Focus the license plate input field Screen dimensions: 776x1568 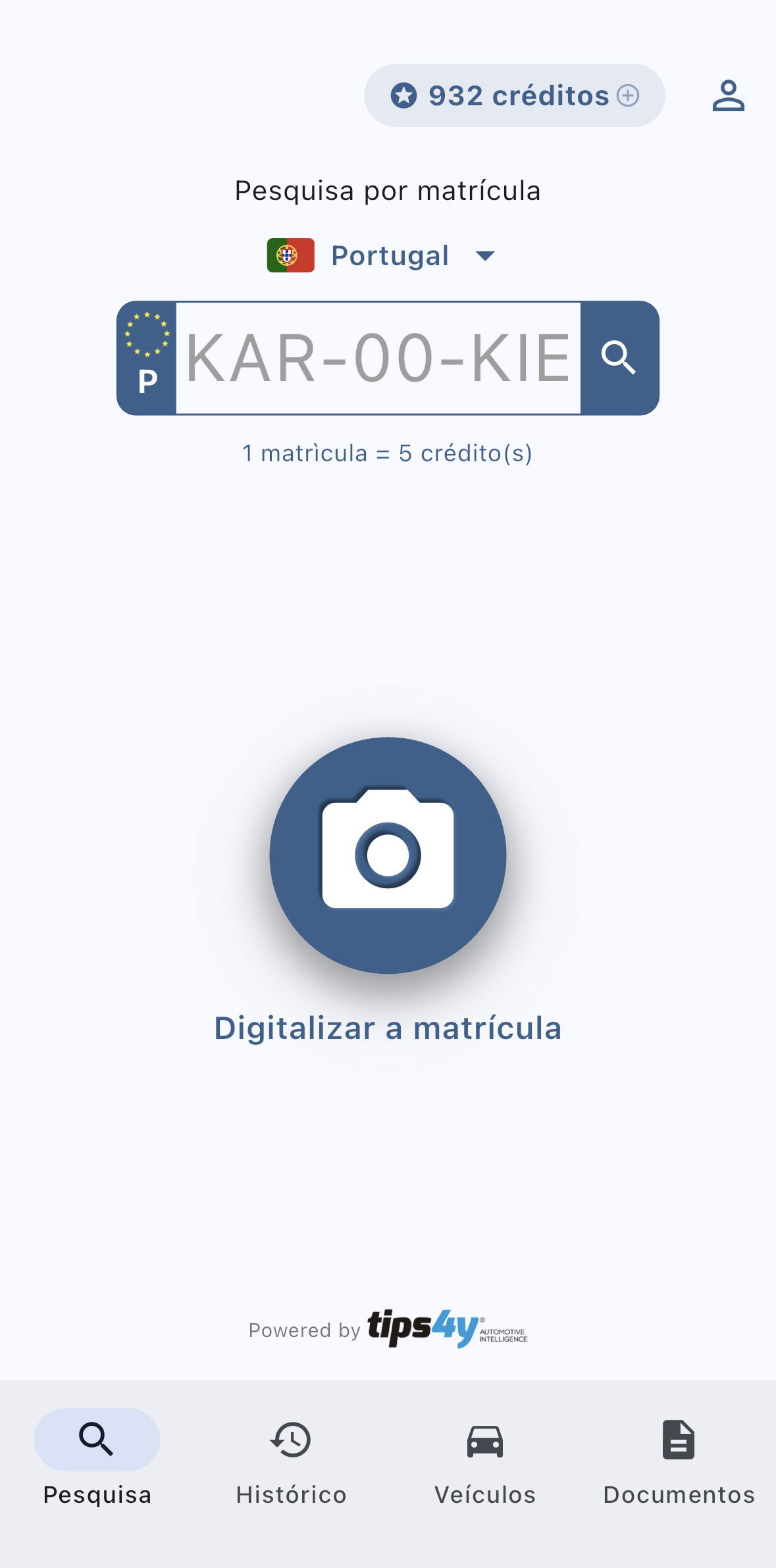[x=378, y=358]
